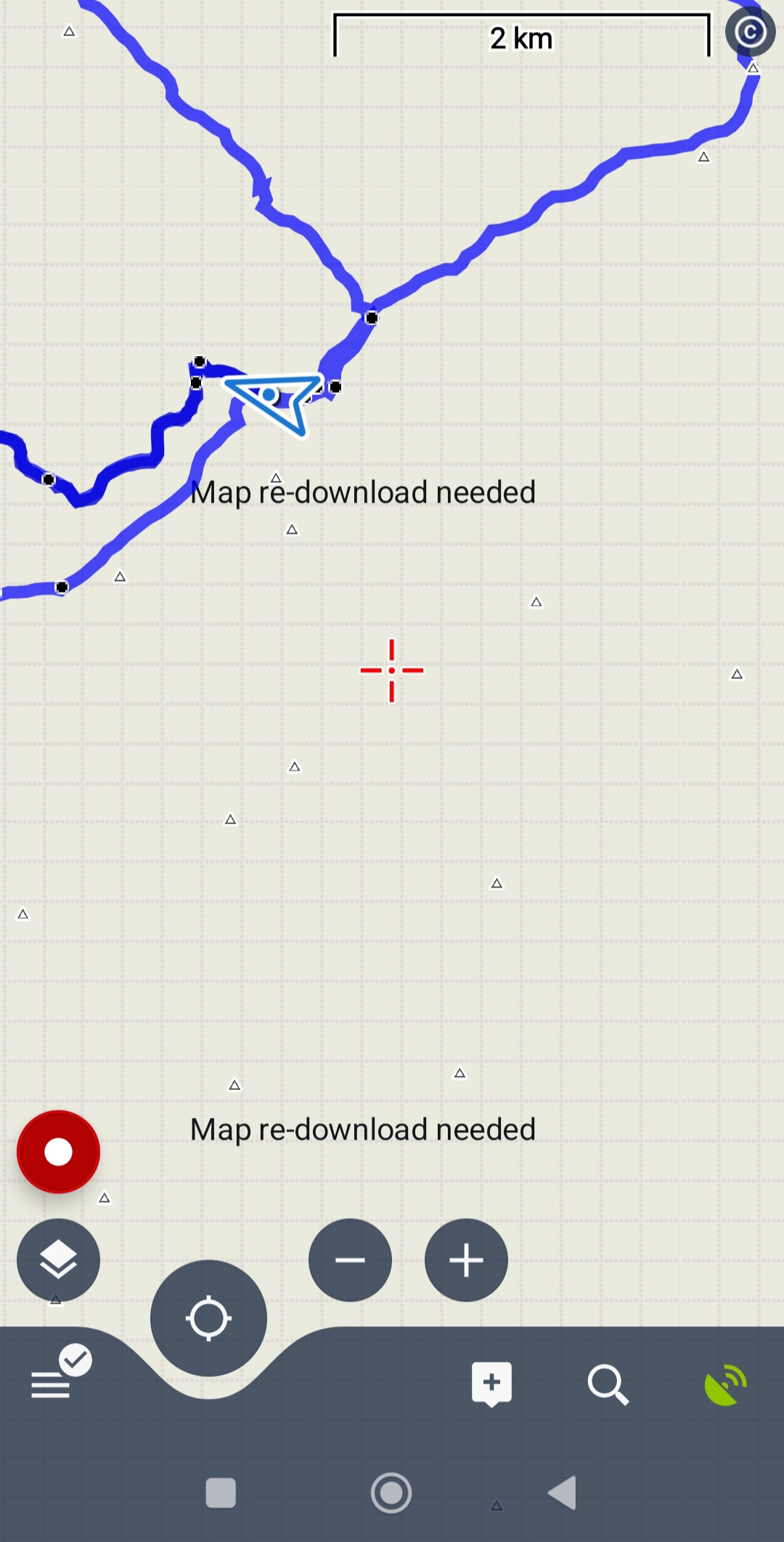
Task: Go back with system back button
Action: 563,1493
